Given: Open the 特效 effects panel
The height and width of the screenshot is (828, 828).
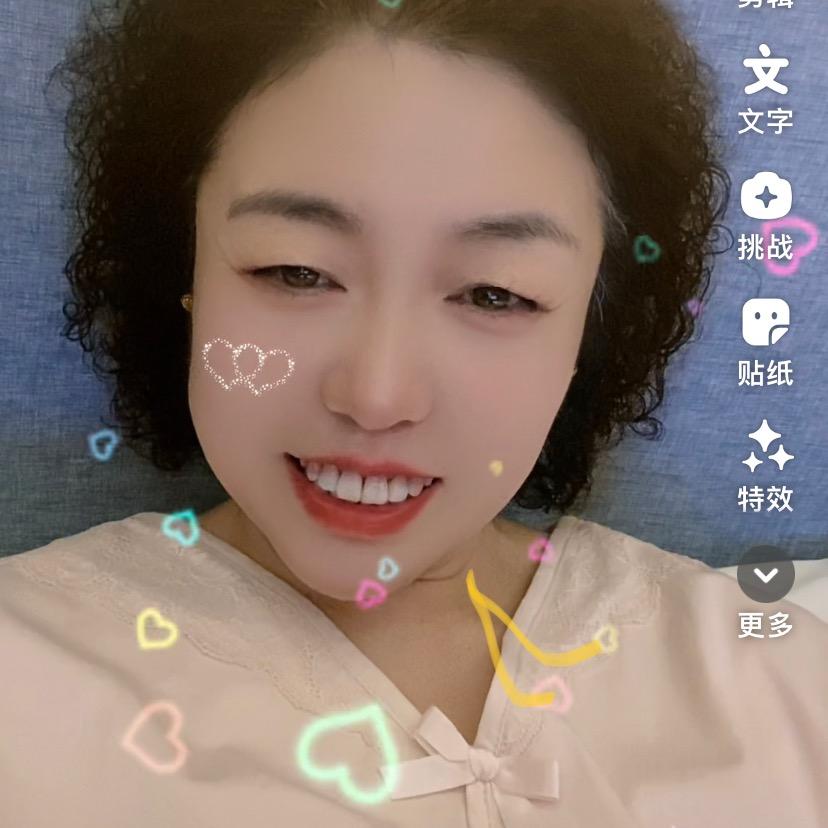Looking at the screenshot, I should click(x=766, y=448).
